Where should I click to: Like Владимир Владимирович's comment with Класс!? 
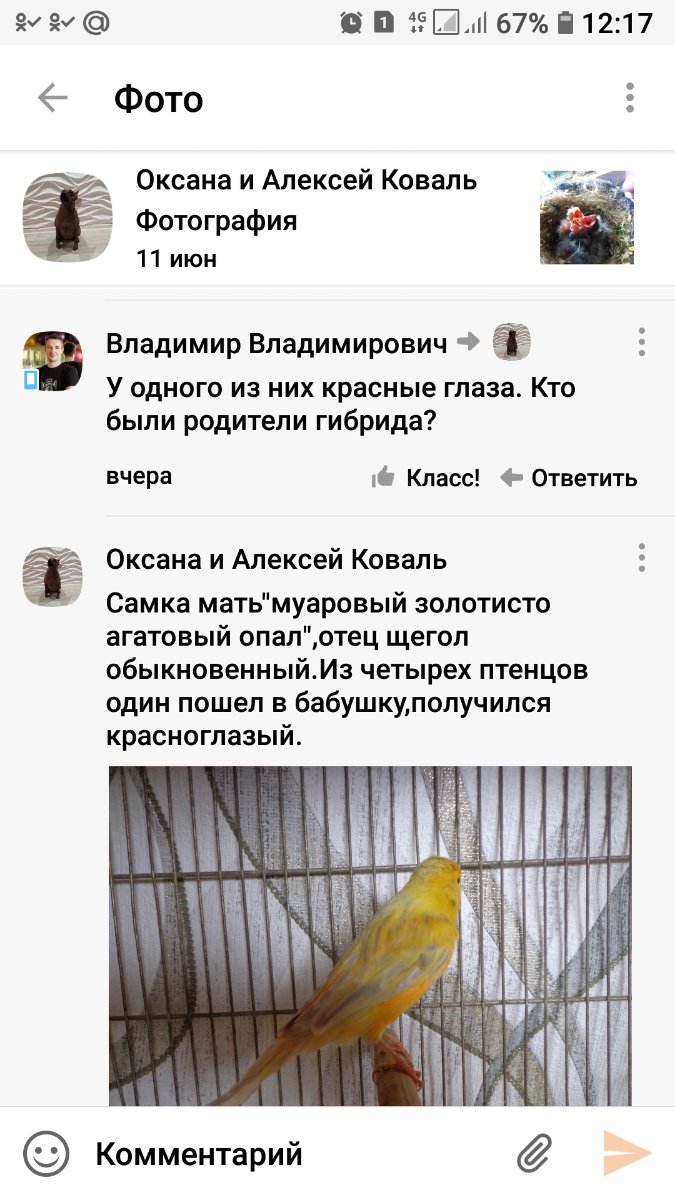click(x=426, y=478)
